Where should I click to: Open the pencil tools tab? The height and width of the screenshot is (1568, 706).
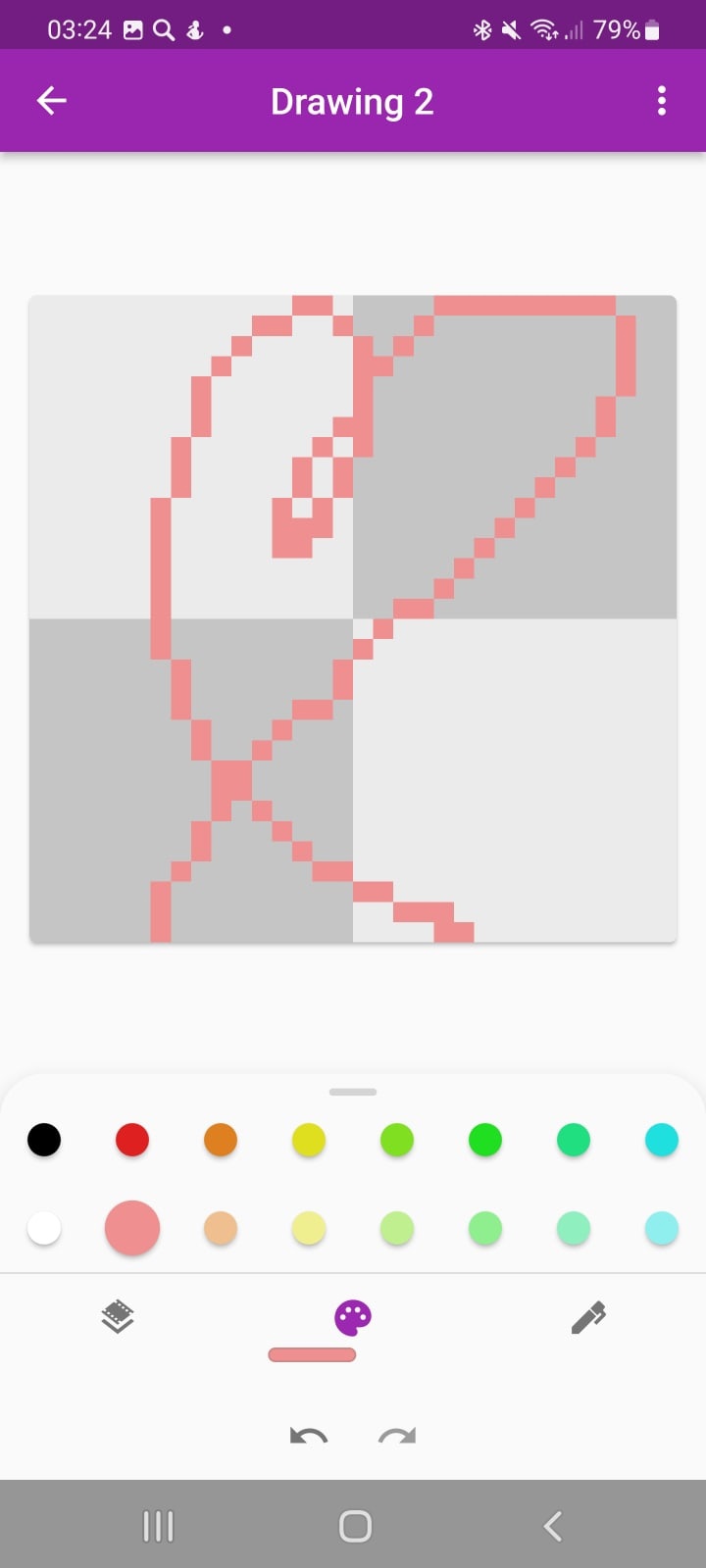pos(588,1317)
